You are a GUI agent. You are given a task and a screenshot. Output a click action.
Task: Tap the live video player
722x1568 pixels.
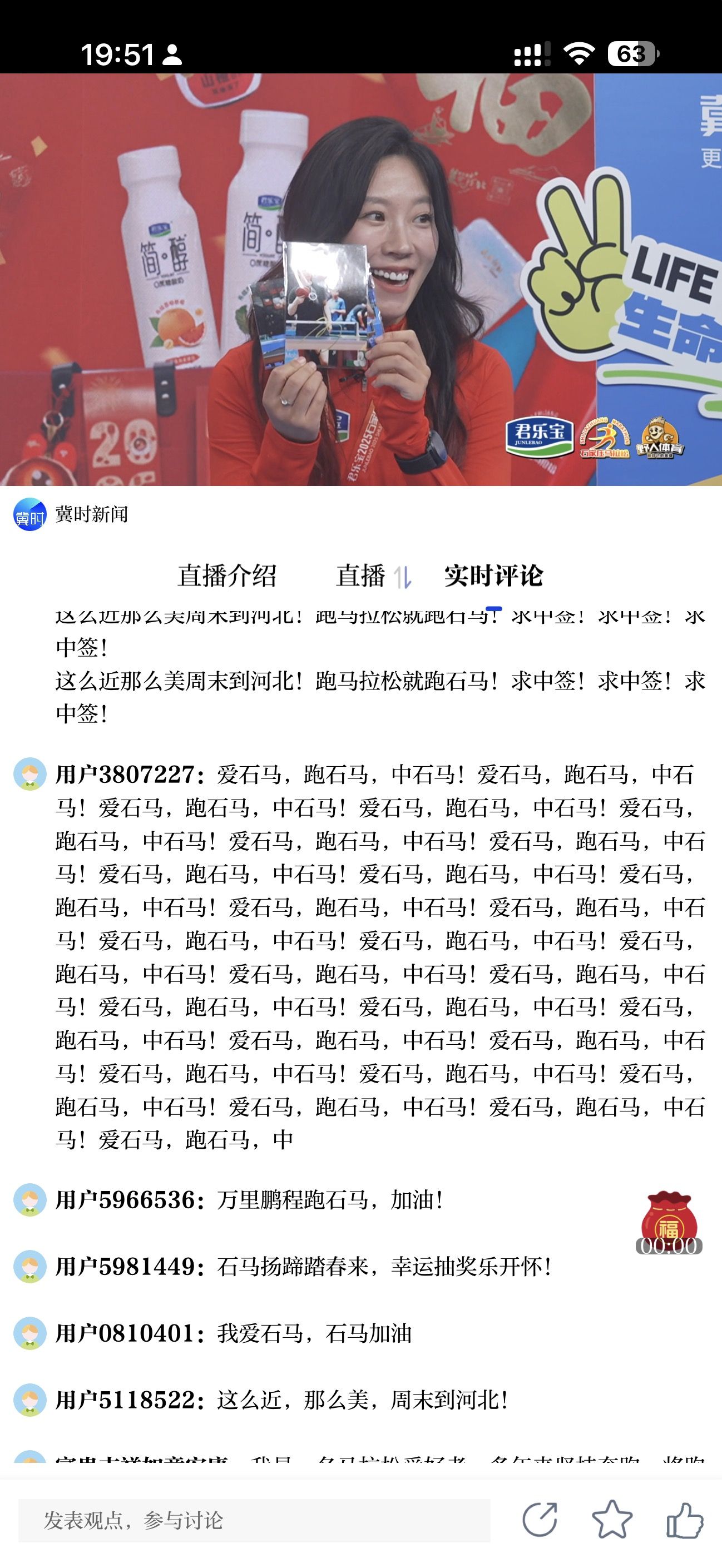tap(361, 280)
